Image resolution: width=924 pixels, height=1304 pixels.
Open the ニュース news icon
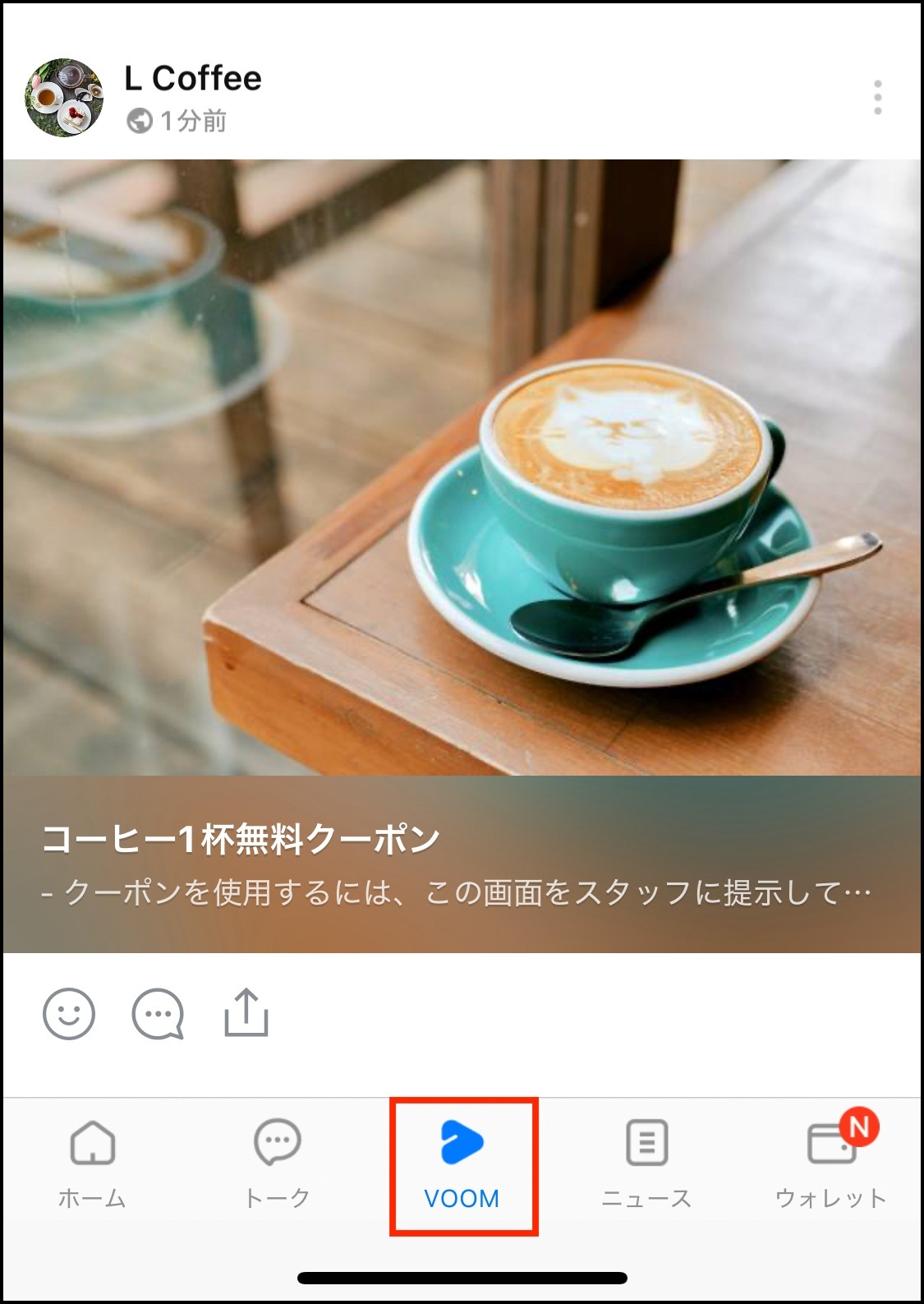click(646, 1142)
